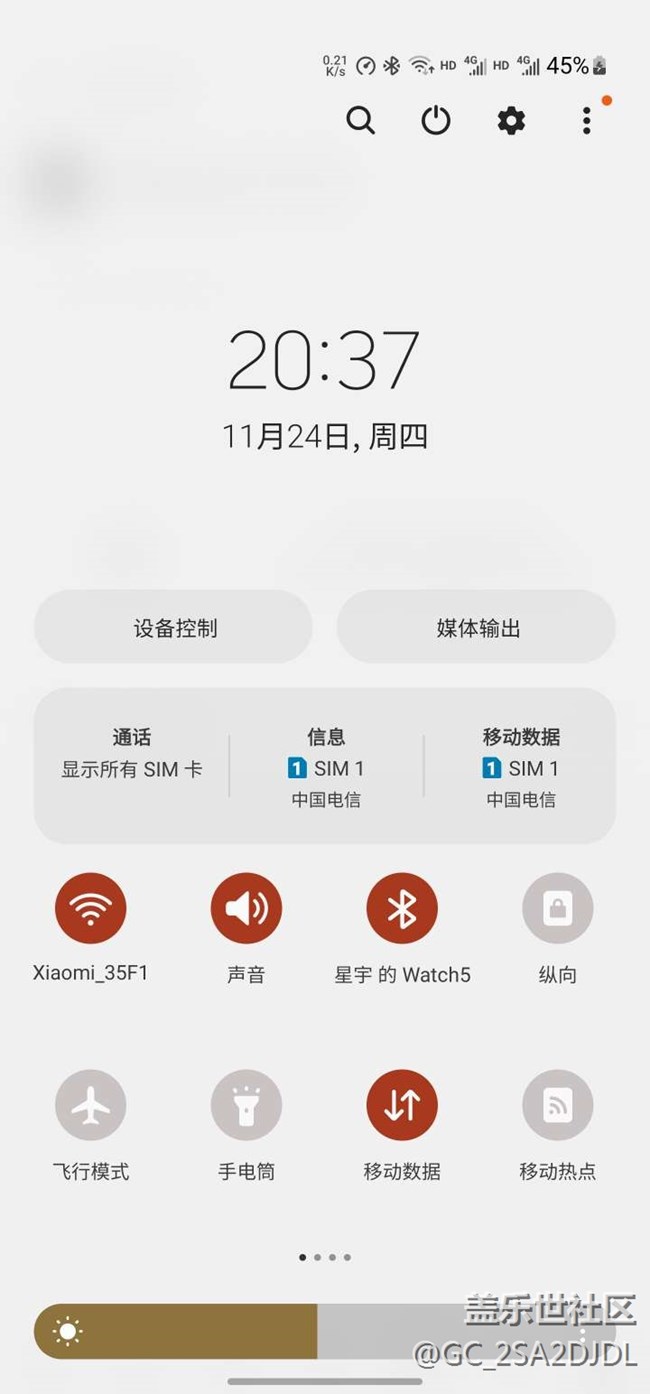Toggle 纵向 portrait rotation lock

557,909
